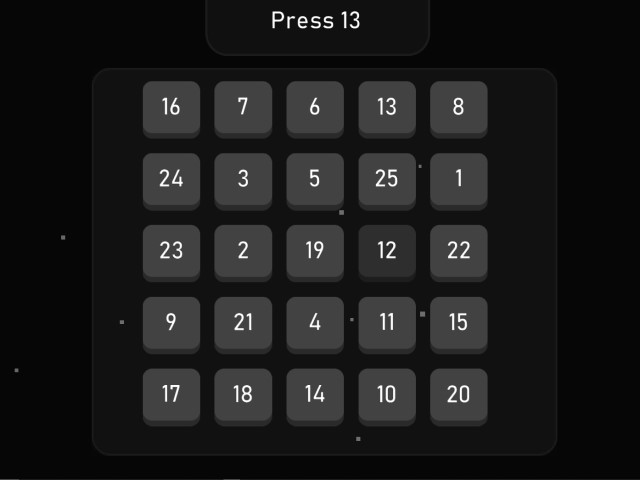This screenshot has height=480, width=640.
Task: Hit the number 8 tile
Action: coord(459,107)
